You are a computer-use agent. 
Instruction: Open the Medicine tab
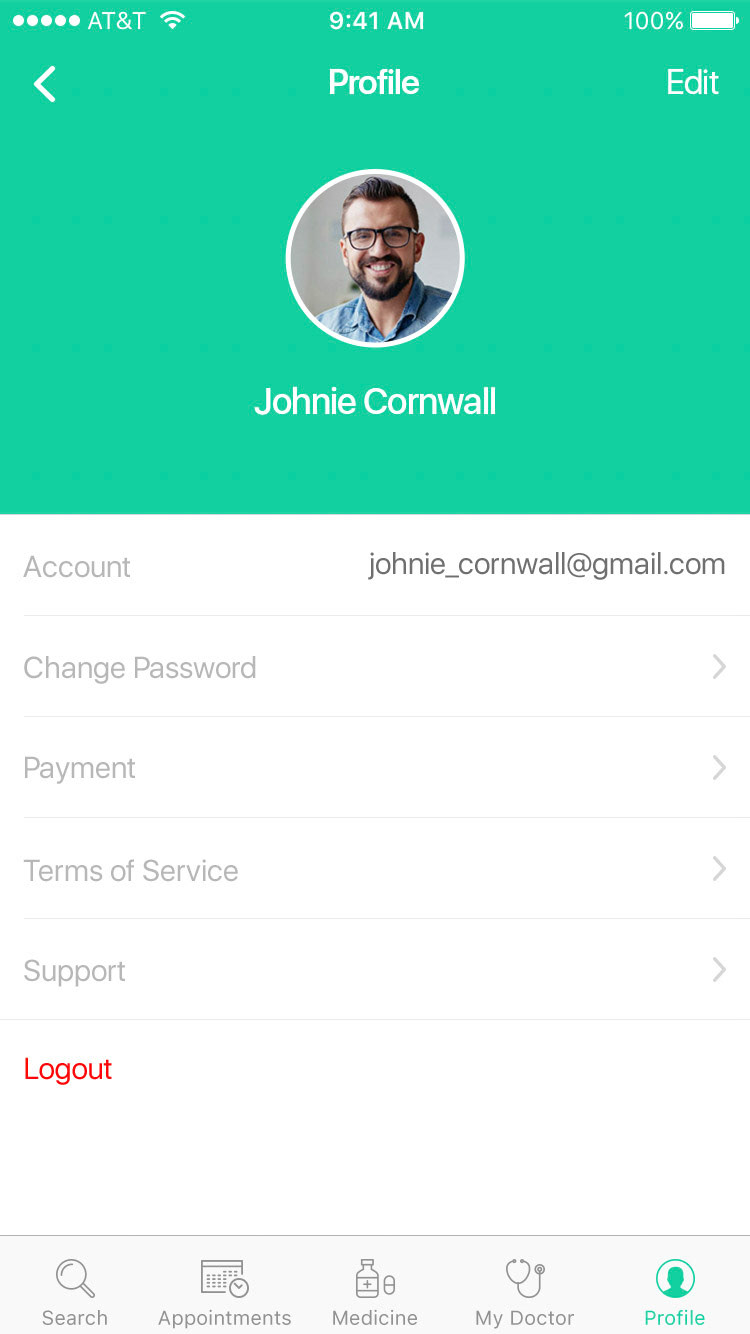[x=375, y=1291]
